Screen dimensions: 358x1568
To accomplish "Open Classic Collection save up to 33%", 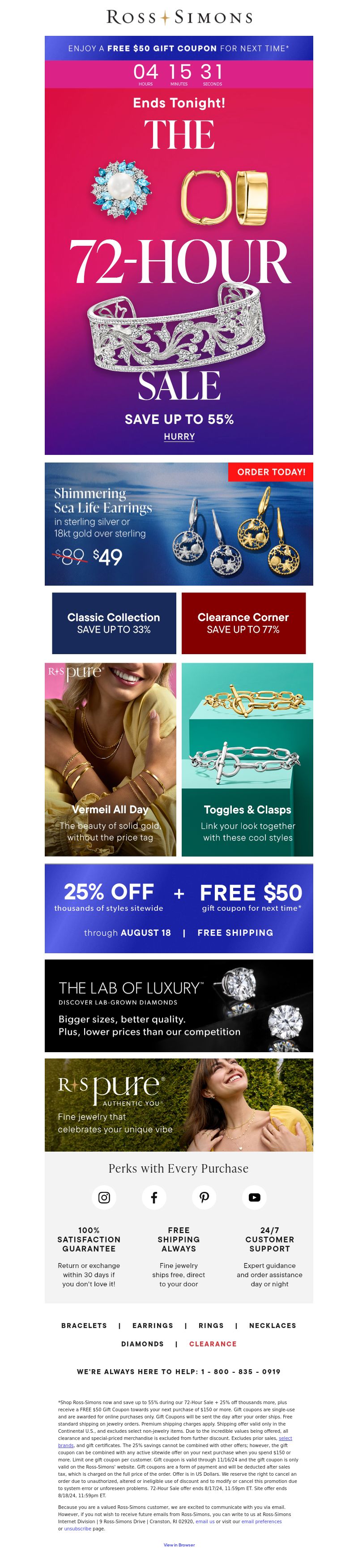I will tap(114, 623).
